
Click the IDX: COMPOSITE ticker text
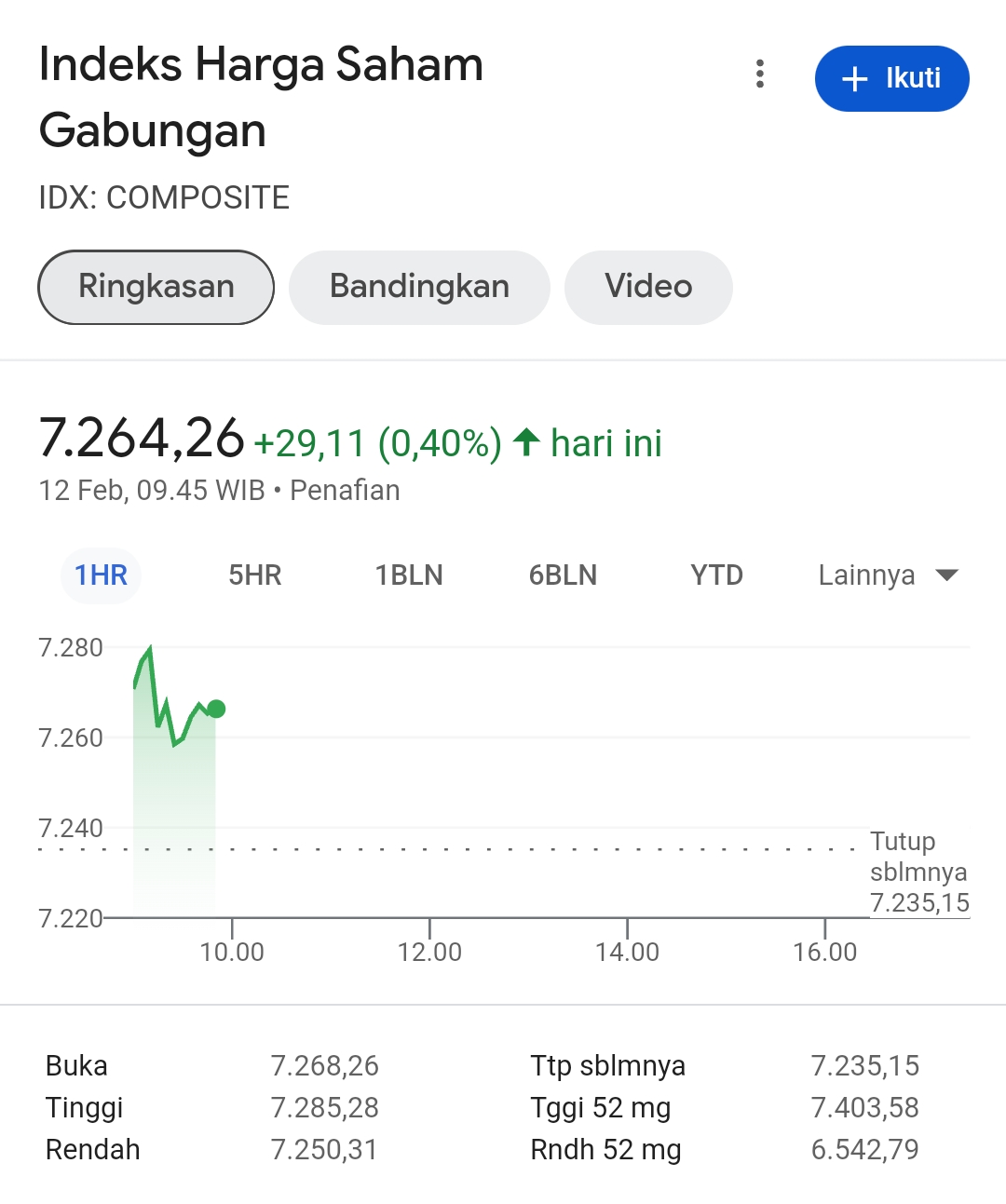(164, 197)
